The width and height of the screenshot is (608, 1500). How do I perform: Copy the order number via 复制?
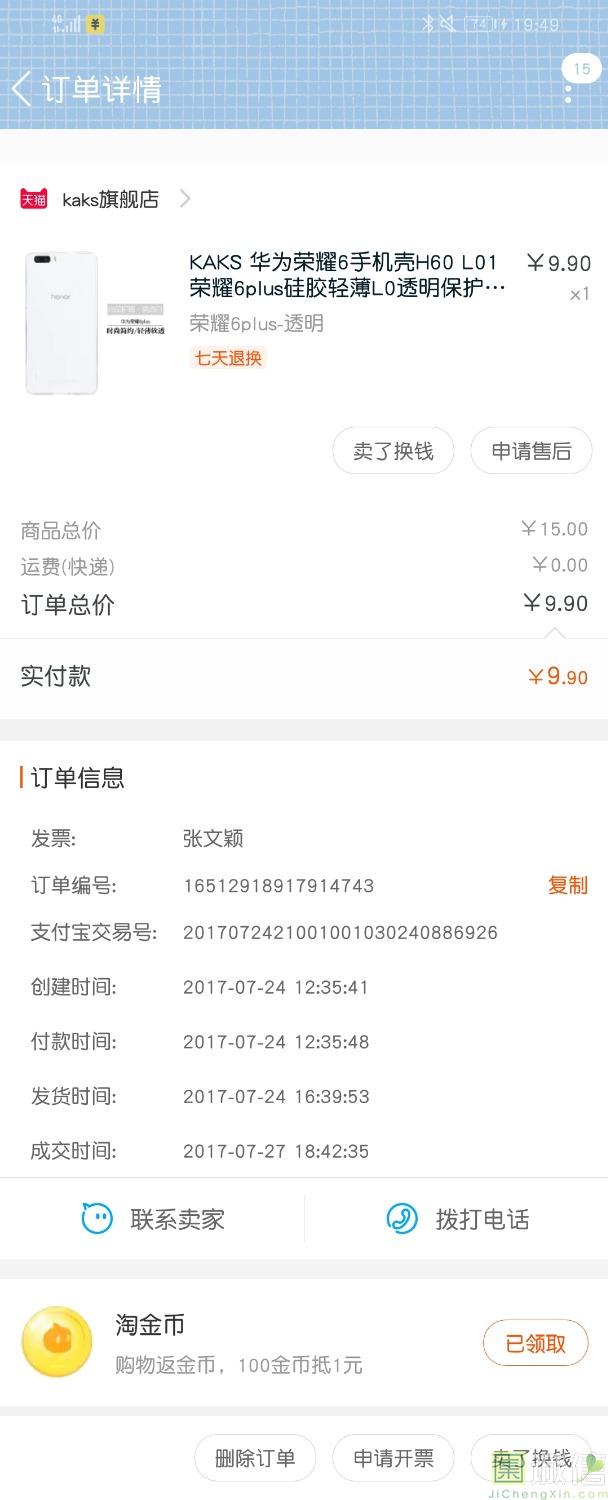[x=567, y=885]
